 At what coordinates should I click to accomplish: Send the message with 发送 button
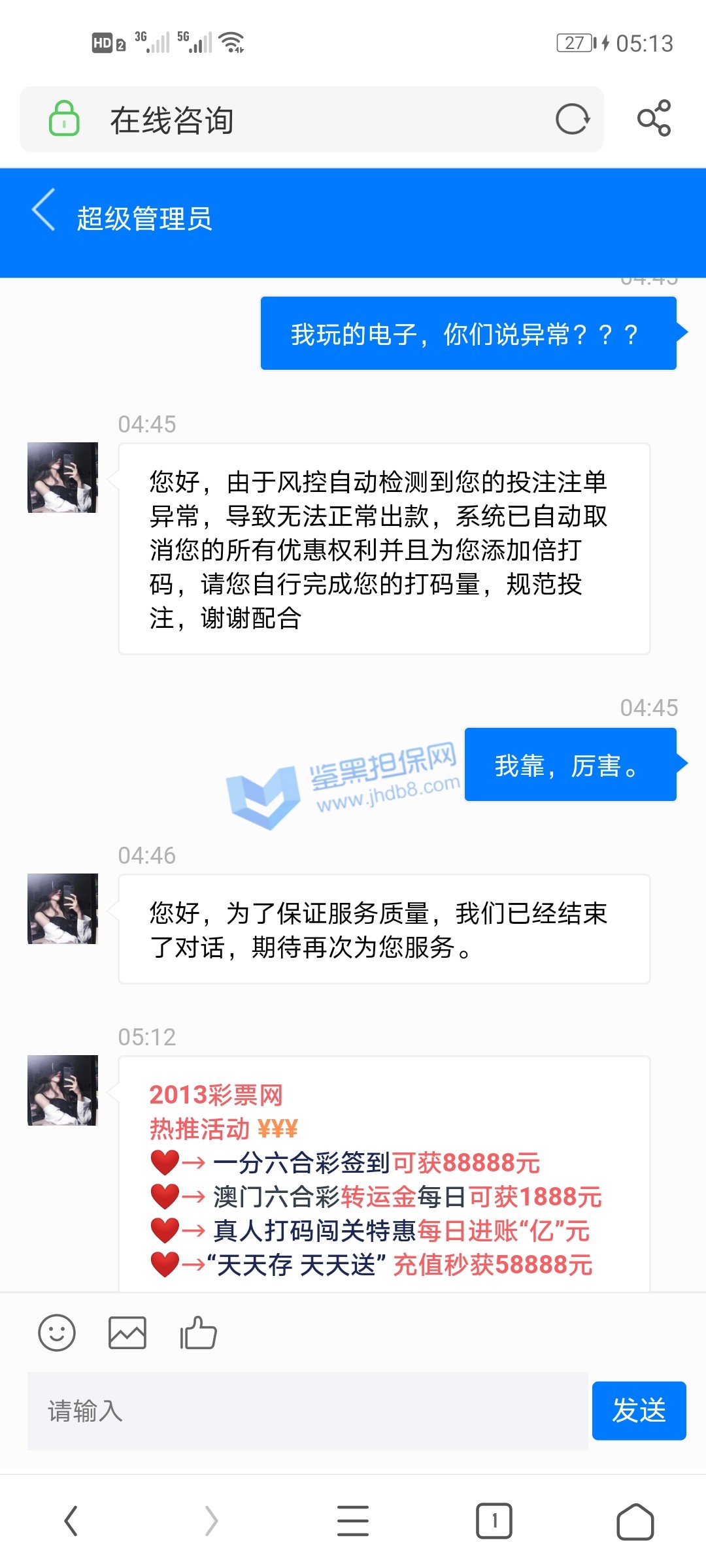pos(639,1410)
